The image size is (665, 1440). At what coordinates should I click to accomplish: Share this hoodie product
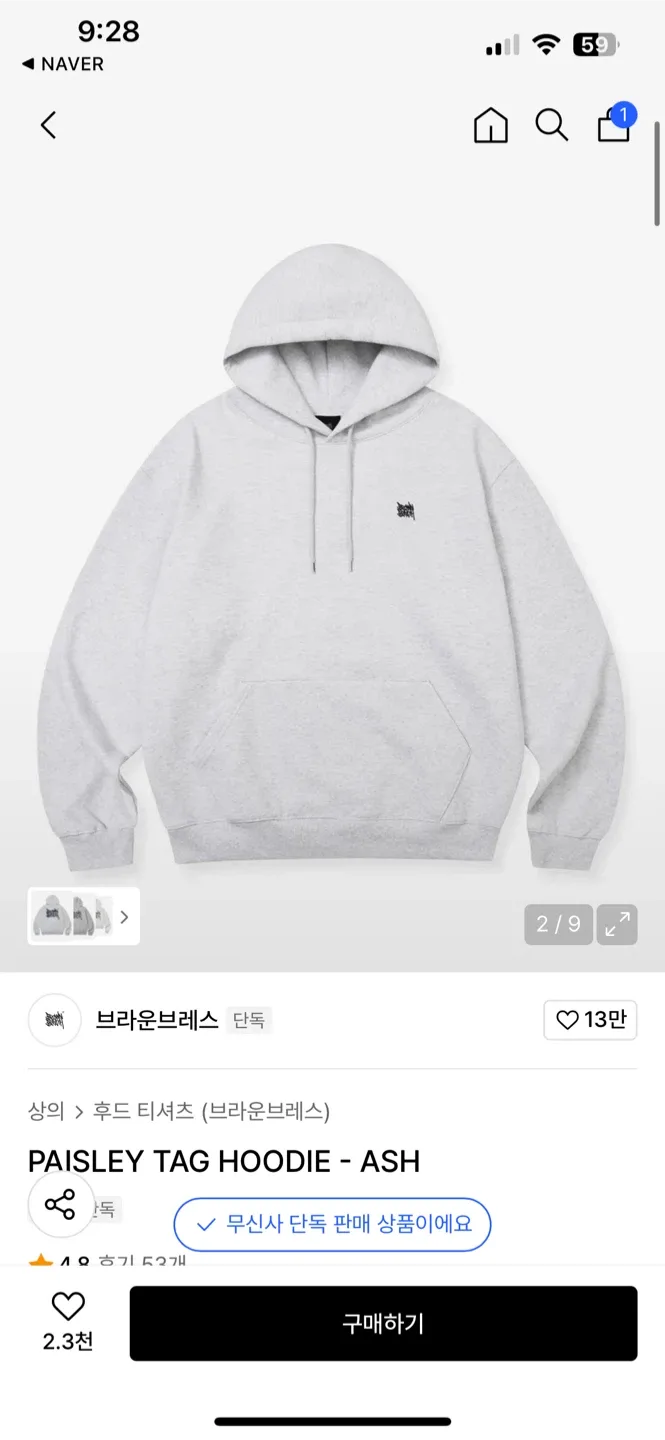click(x=61, y=1204)
